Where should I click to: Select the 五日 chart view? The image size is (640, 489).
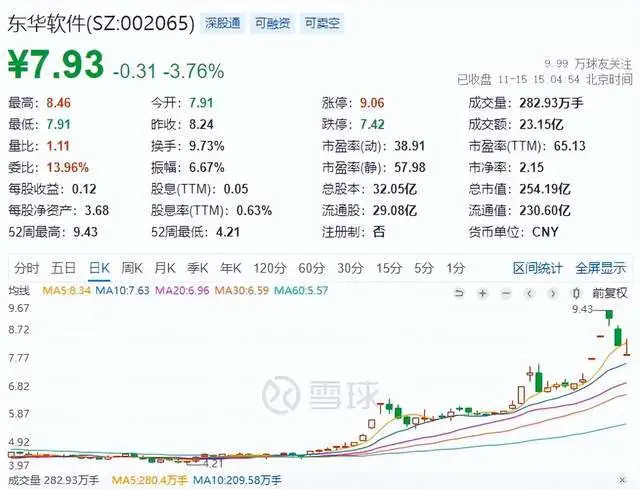(x=64, y=268)
